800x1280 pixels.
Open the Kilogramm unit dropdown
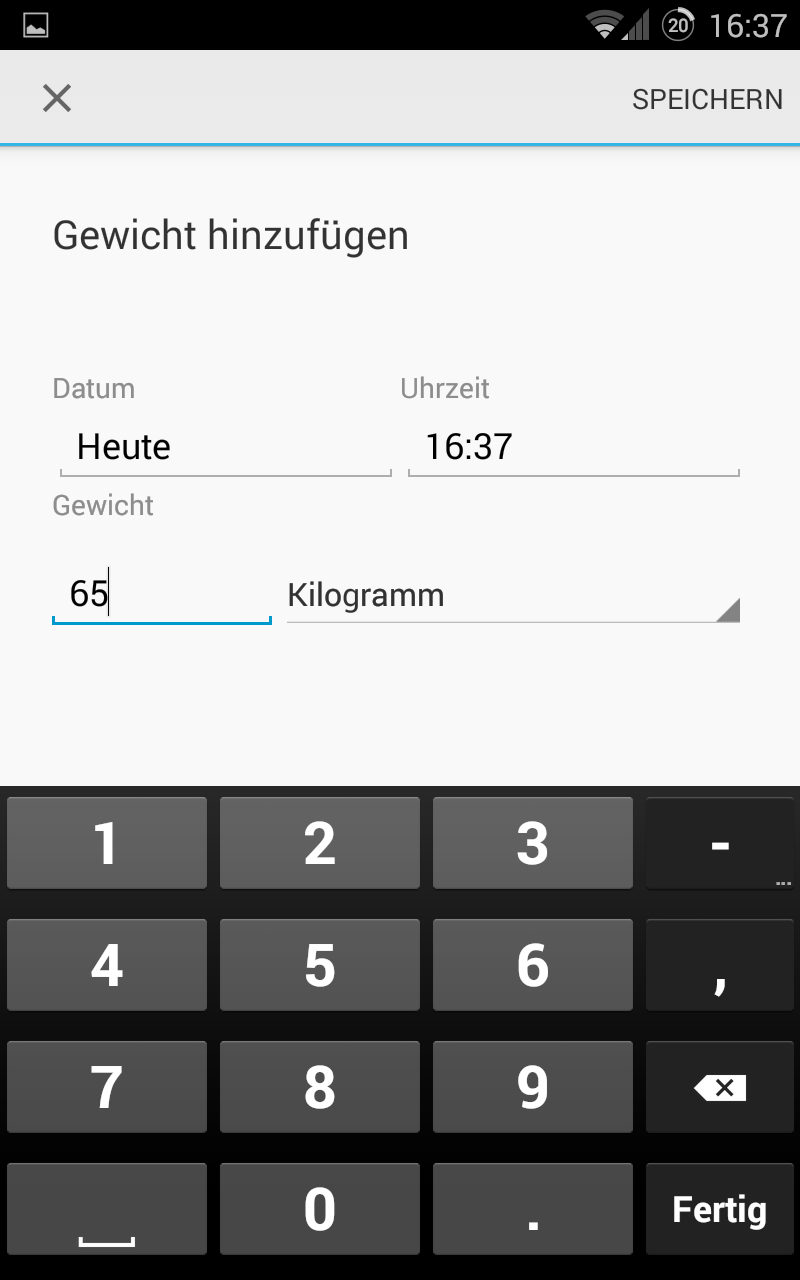click(513, 596)
